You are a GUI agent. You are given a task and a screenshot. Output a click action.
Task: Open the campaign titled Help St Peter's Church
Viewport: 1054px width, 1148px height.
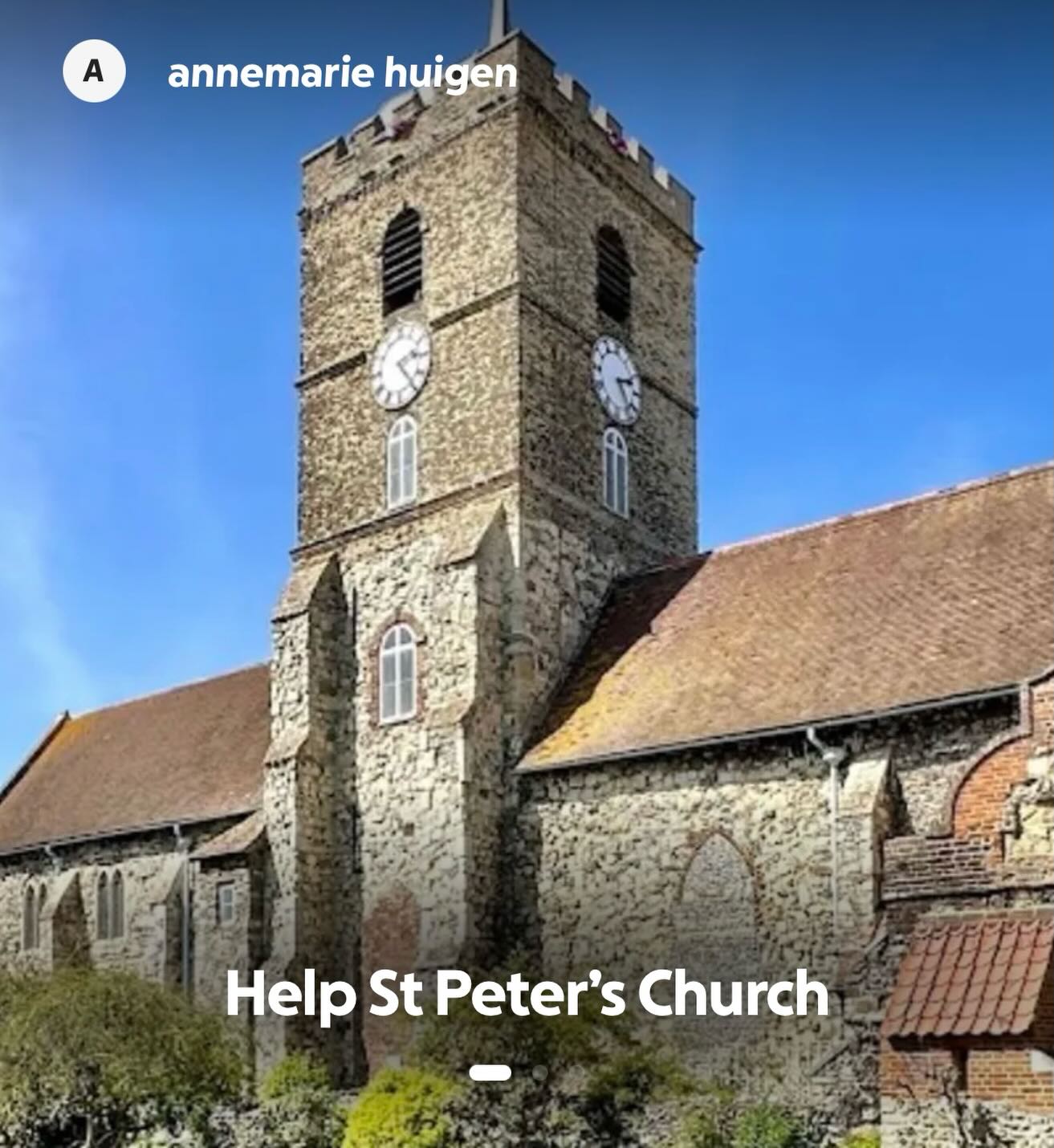click(x=527, y=997)
